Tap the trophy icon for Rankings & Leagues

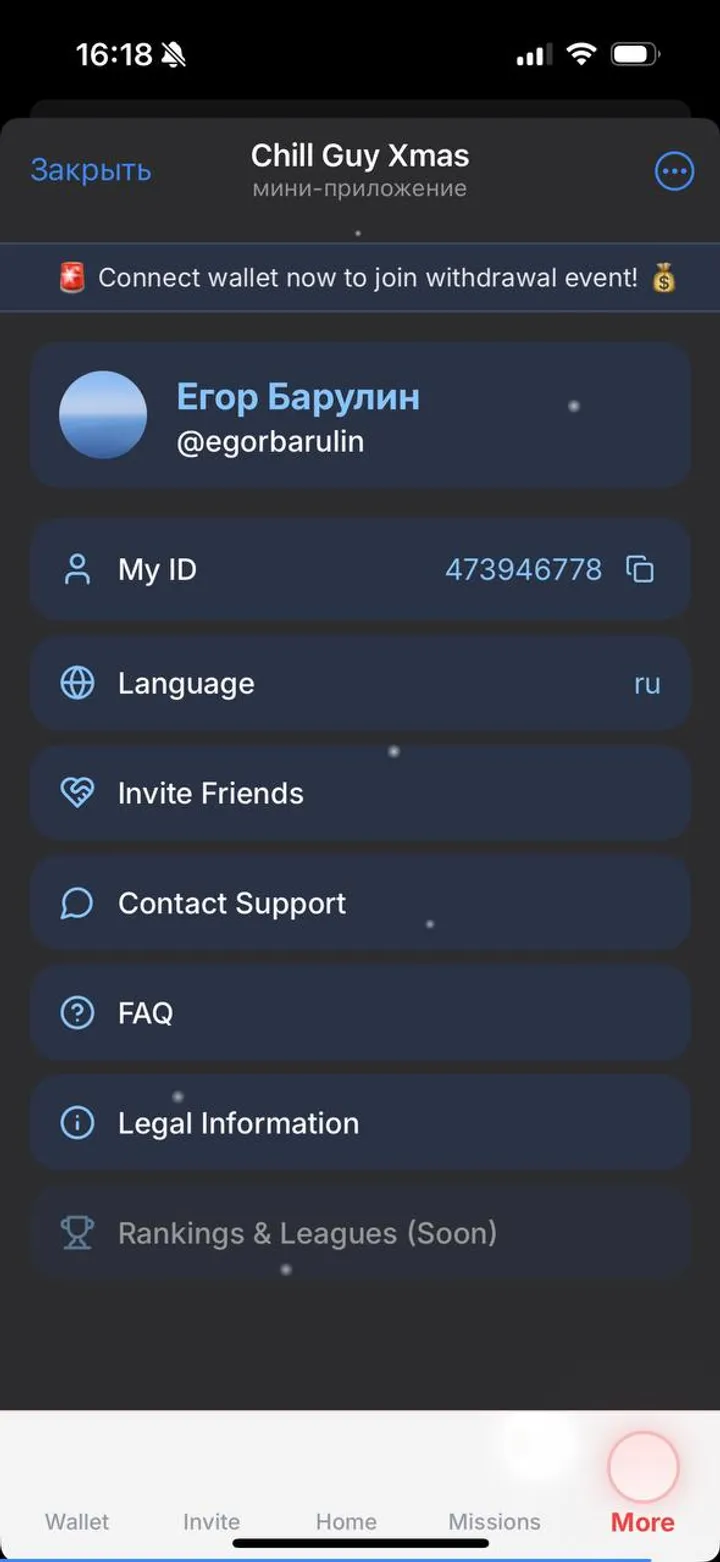[77, 1232]
